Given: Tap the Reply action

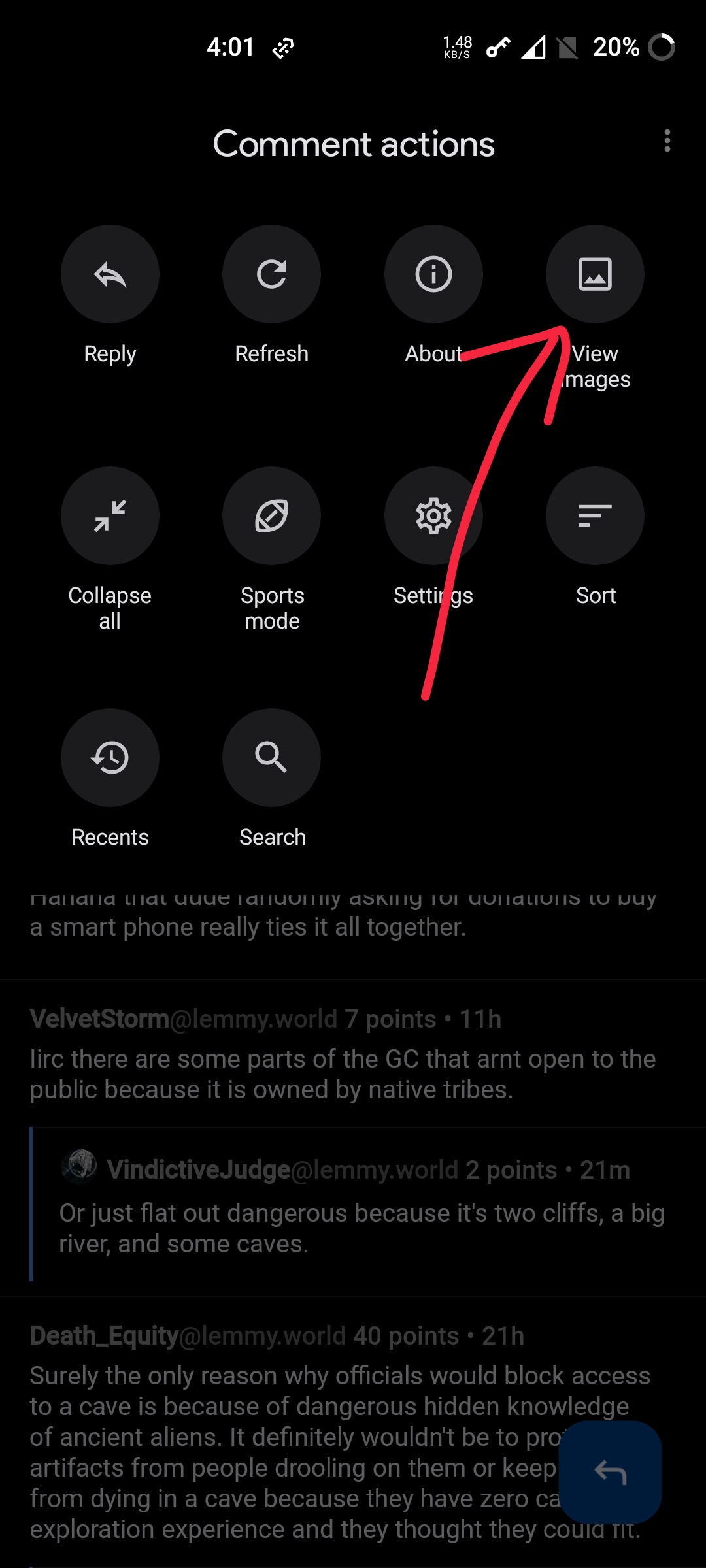Looking at the screenshot, I should [110, 274].
